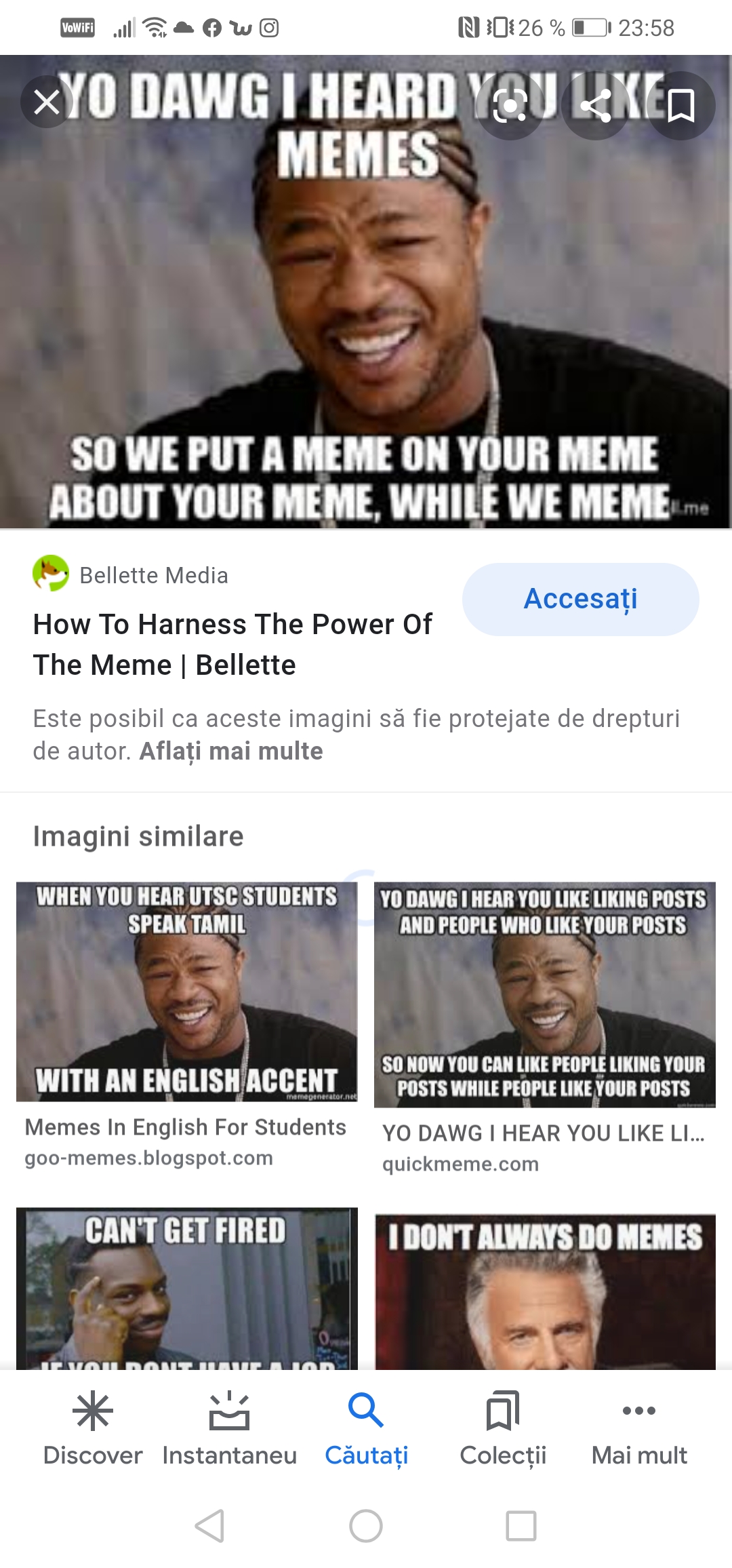Open the quickmeme liking posts meme

[x=545, y=995]
